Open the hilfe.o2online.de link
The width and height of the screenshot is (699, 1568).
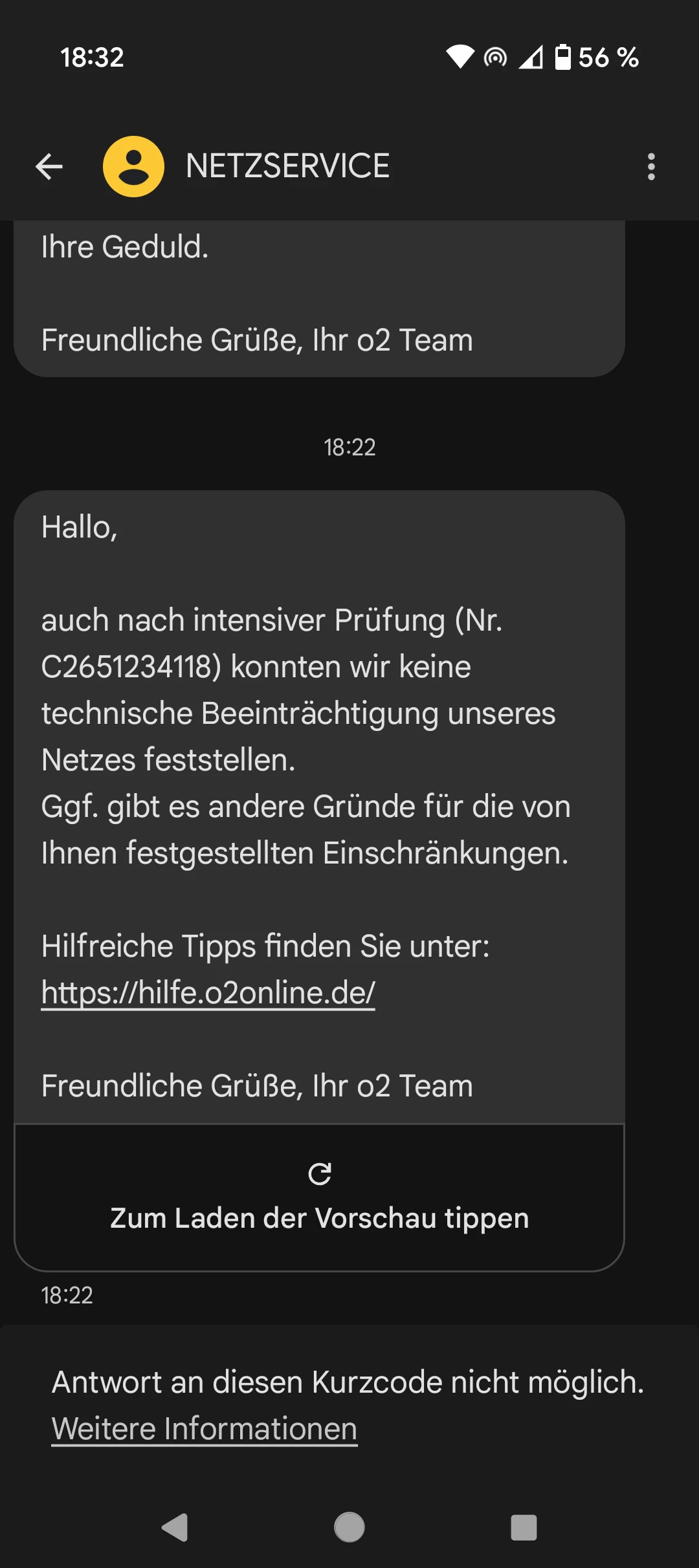208,992
